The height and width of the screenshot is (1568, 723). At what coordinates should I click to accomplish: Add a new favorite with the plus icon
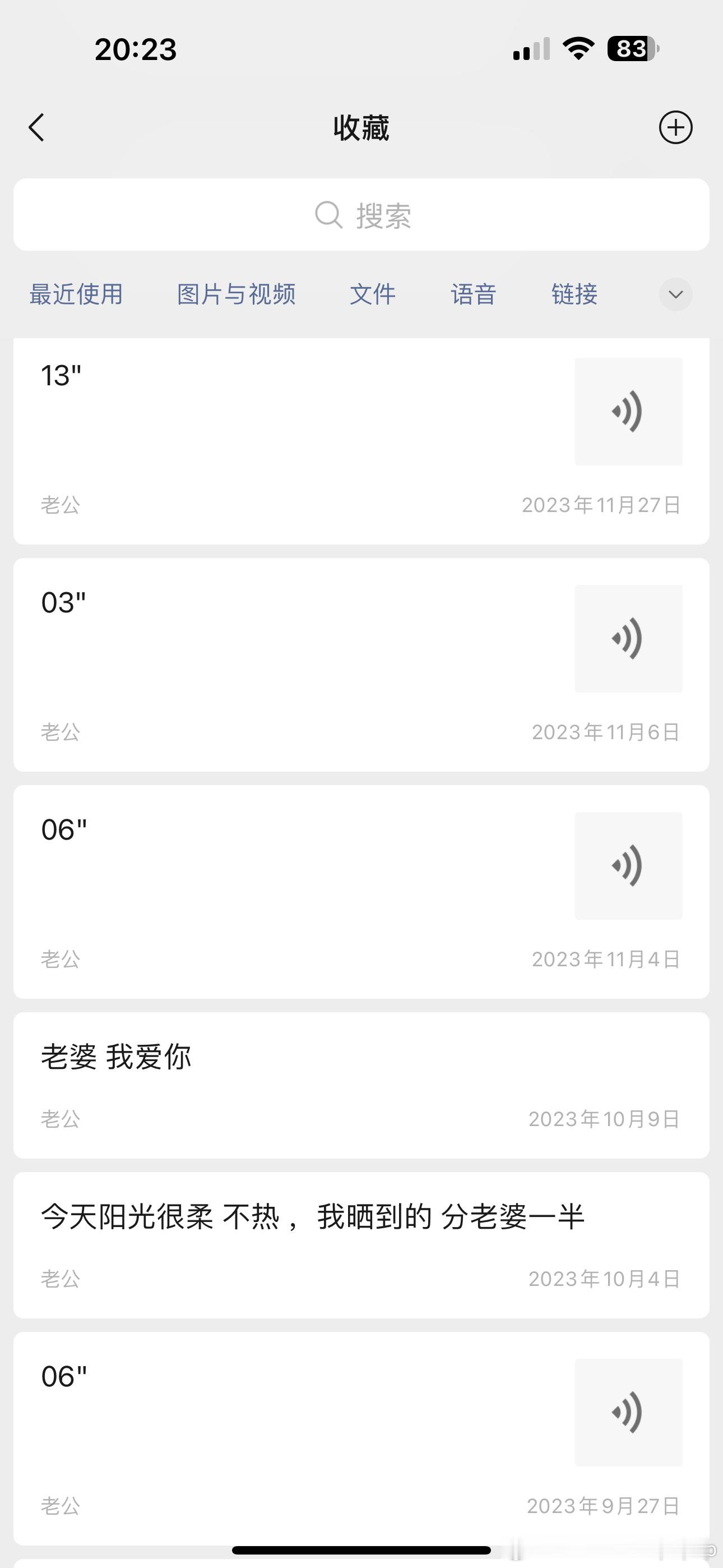click(x=675, y=128)
